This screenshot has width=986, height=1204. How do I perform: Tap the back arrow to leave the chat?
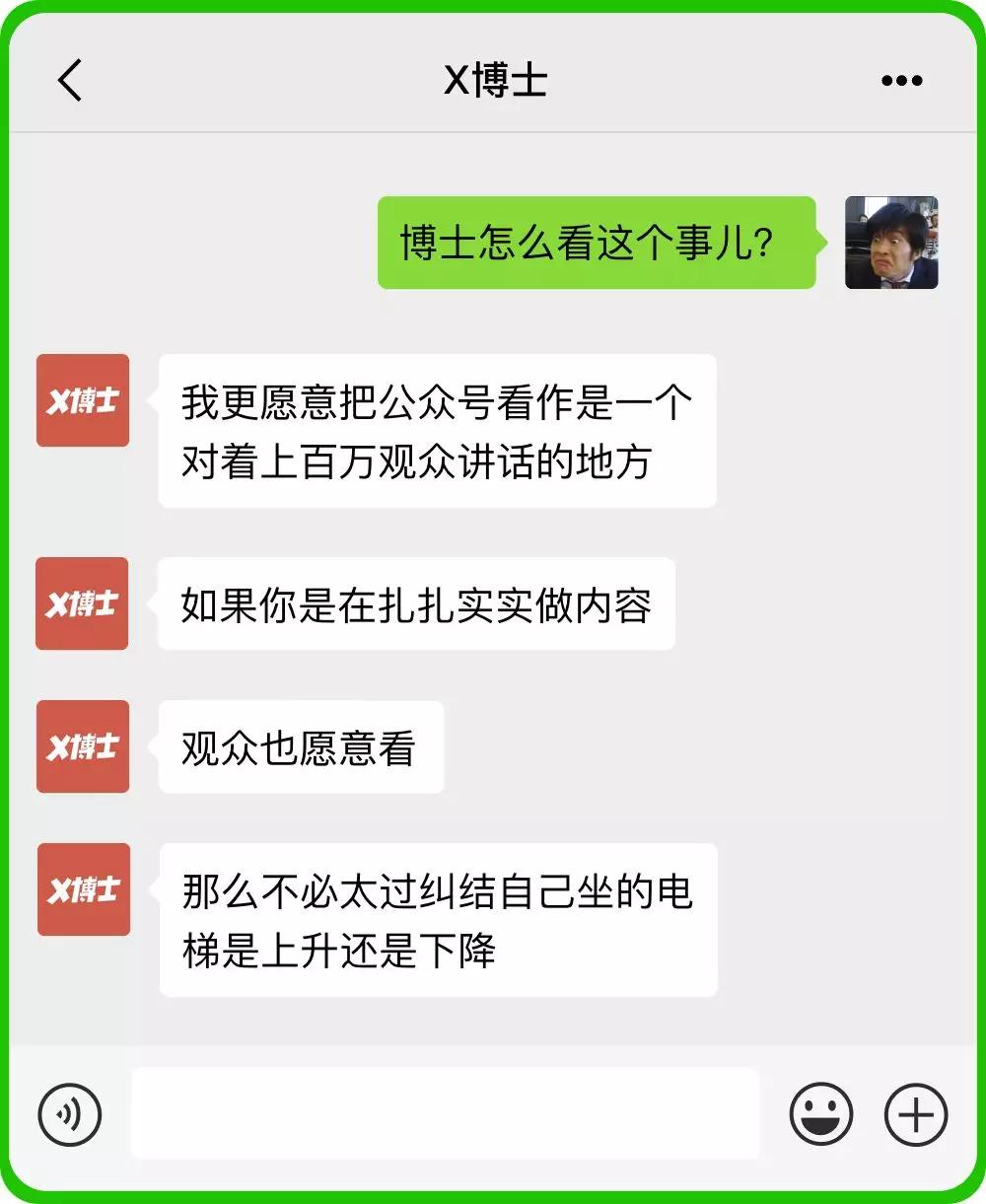pyautogui.click(x=70, y=79)
